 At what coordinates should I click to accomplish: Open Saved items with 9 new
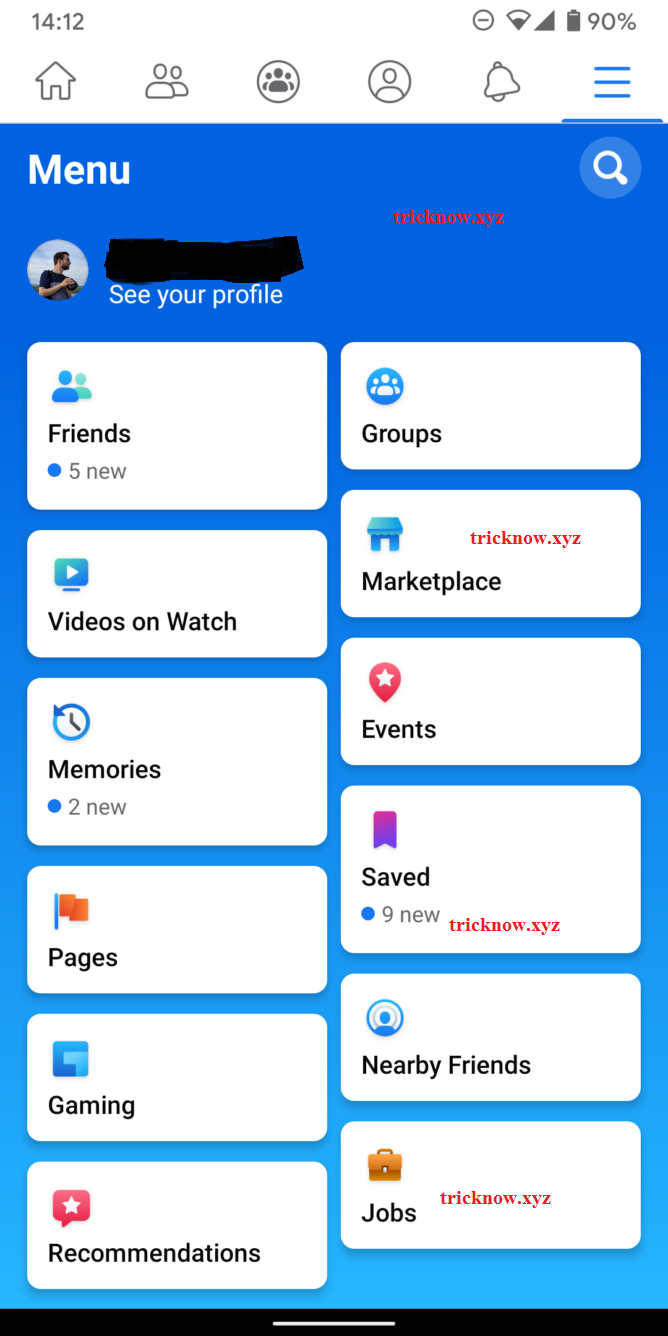click(490, 869)
